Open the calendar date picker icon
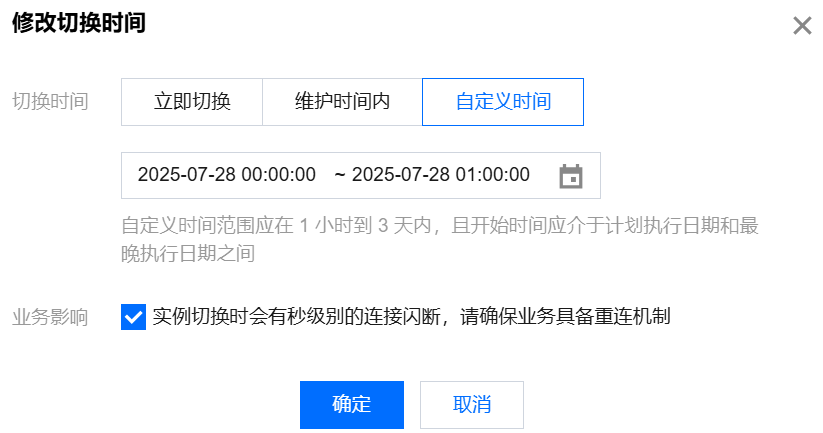Image resolution: width=823 pixels, height=433 pixels. click(570, 176)
